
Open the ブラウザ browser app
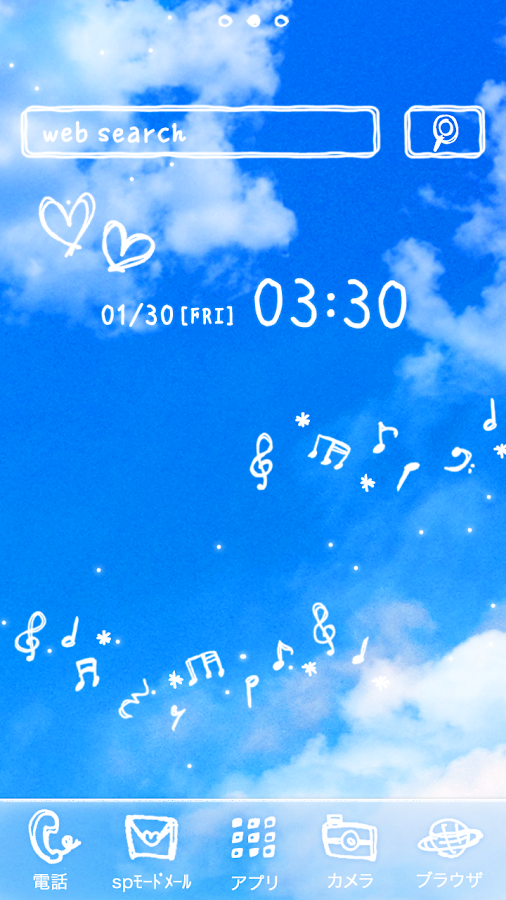449,848
